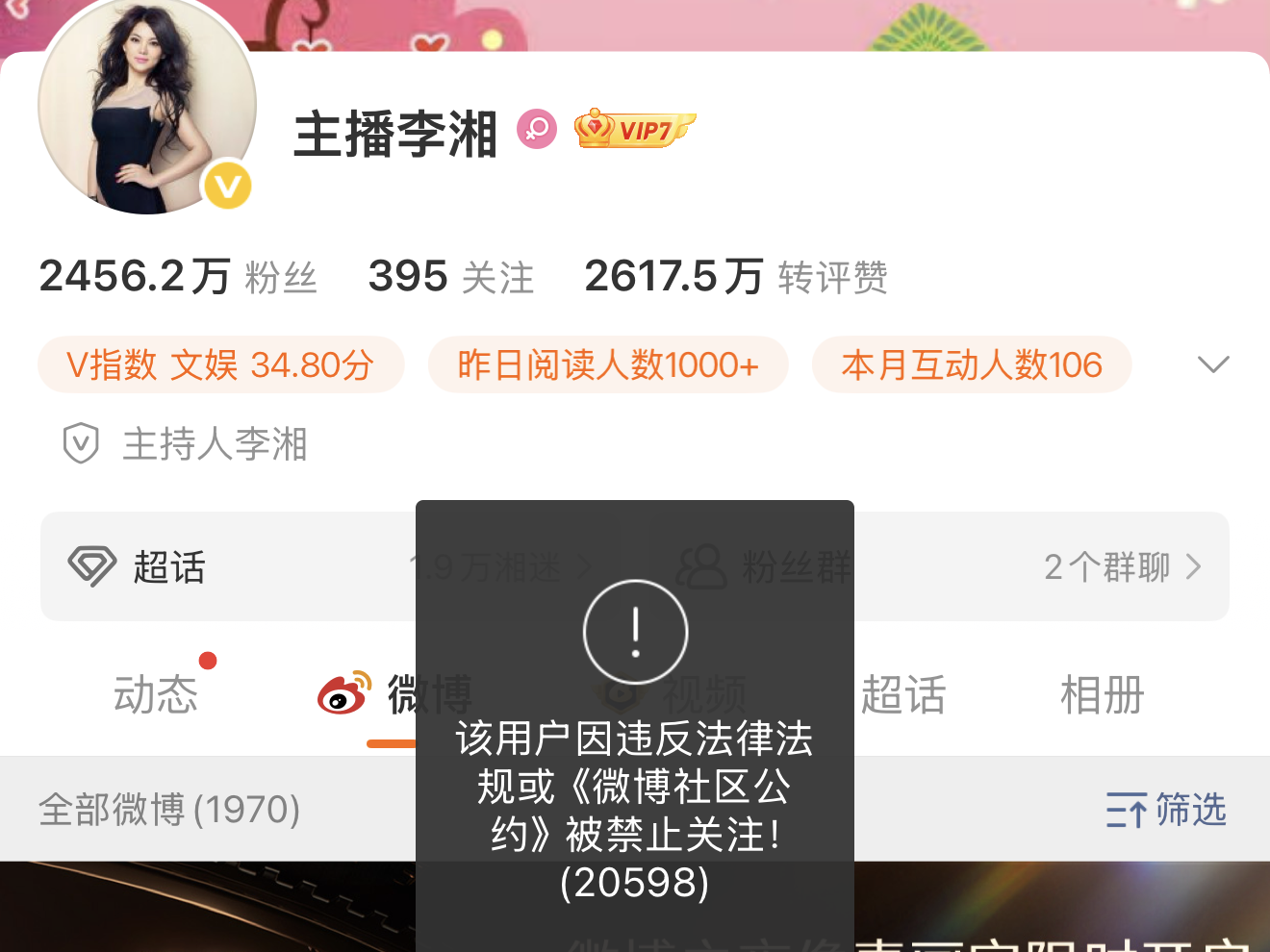Viewport: 1270px width, 952px height.
Task: Open the 昨日阅读人数1000+ chip
Action: [608, 364]
